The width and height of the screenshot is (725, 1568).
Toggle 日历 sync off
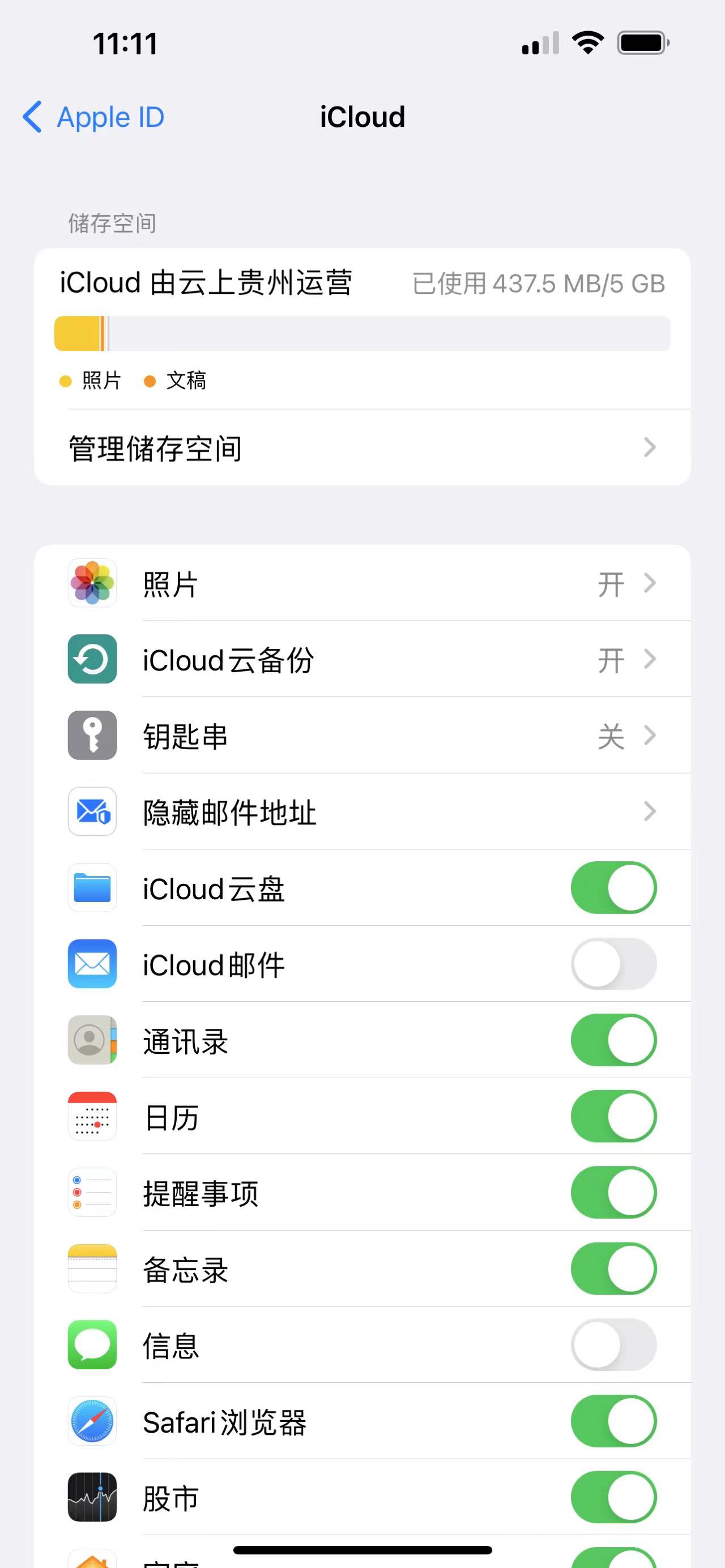pyautogui.click(x=613, y=1116)
